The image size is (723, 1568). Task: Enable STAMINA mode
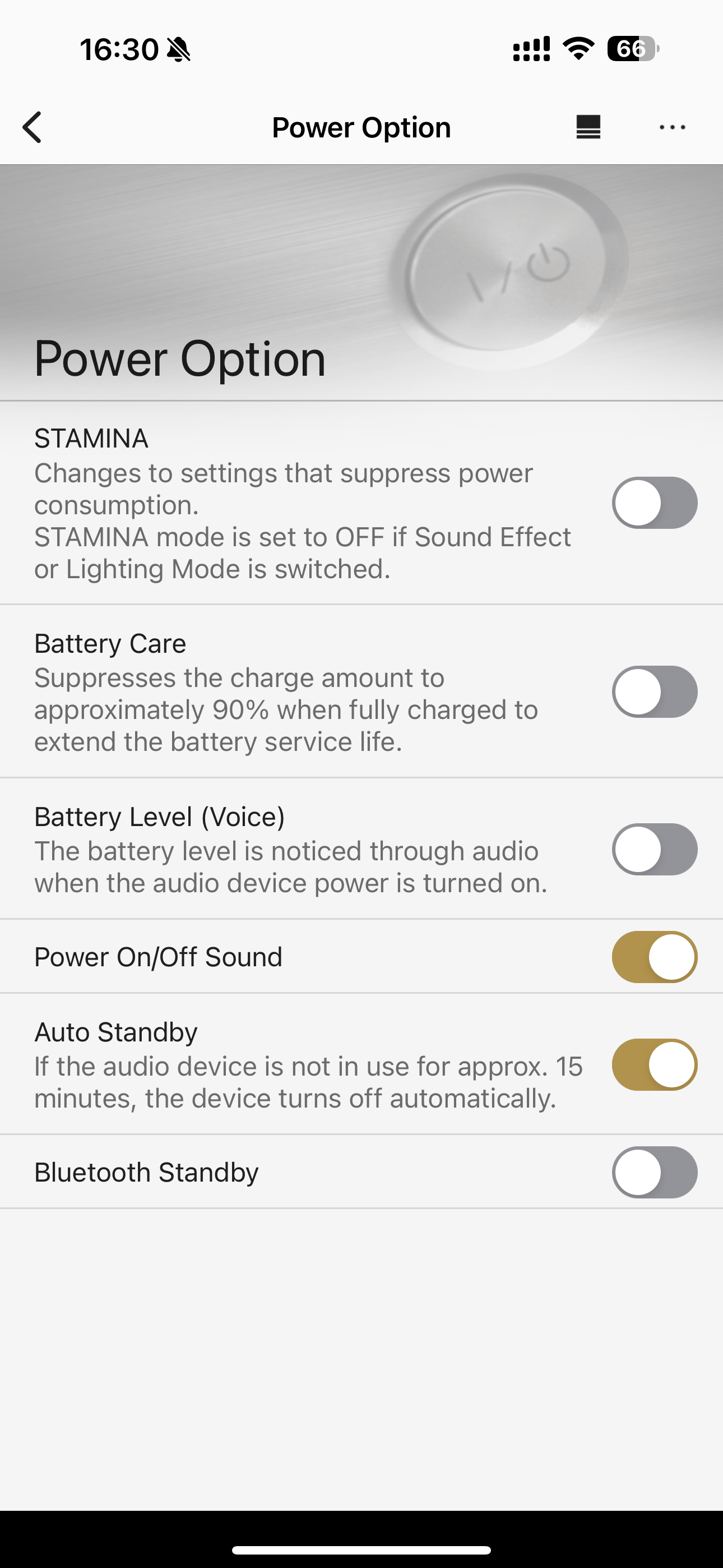pos(654,503)
